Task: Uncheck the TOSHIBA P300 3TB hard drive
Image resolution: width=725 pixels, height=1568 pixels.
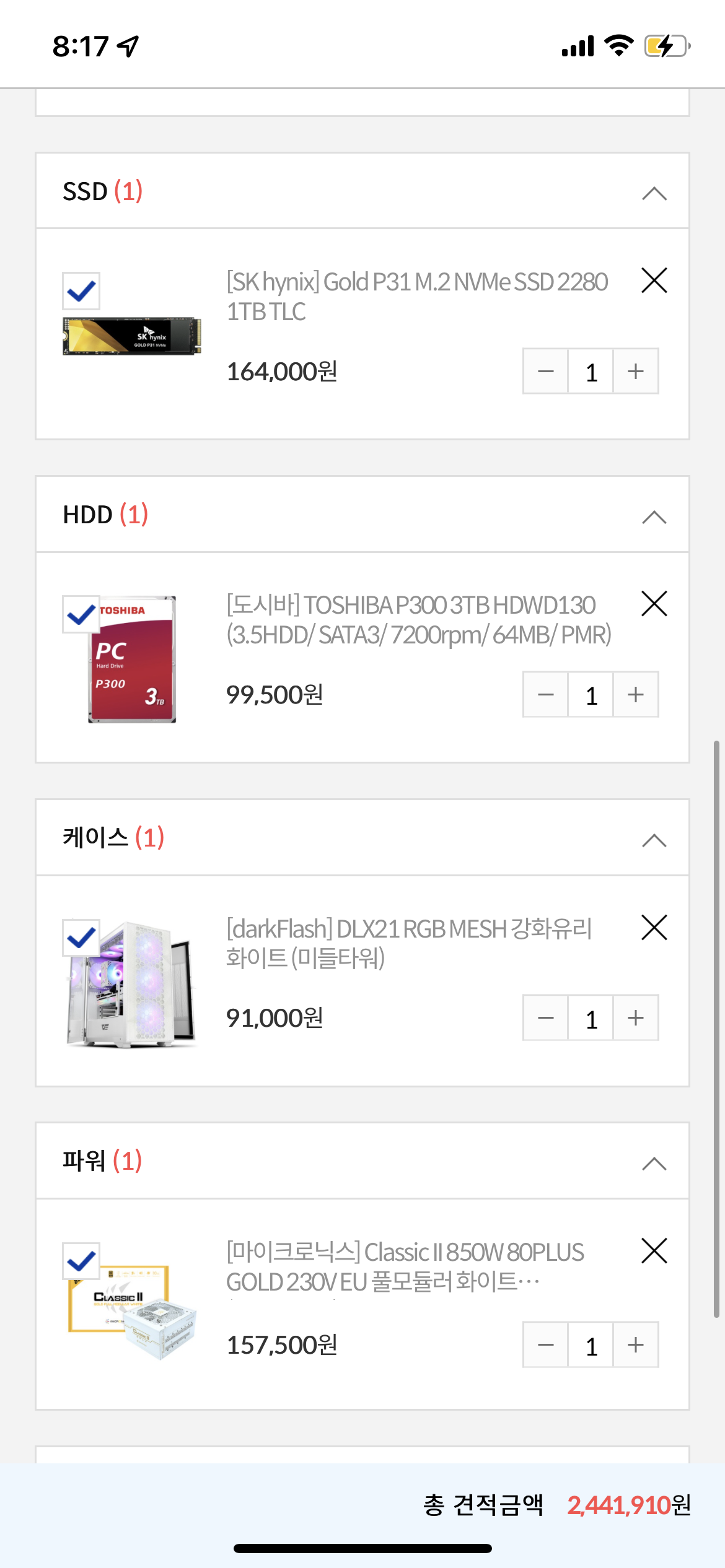Action: [x=81, y=614]
